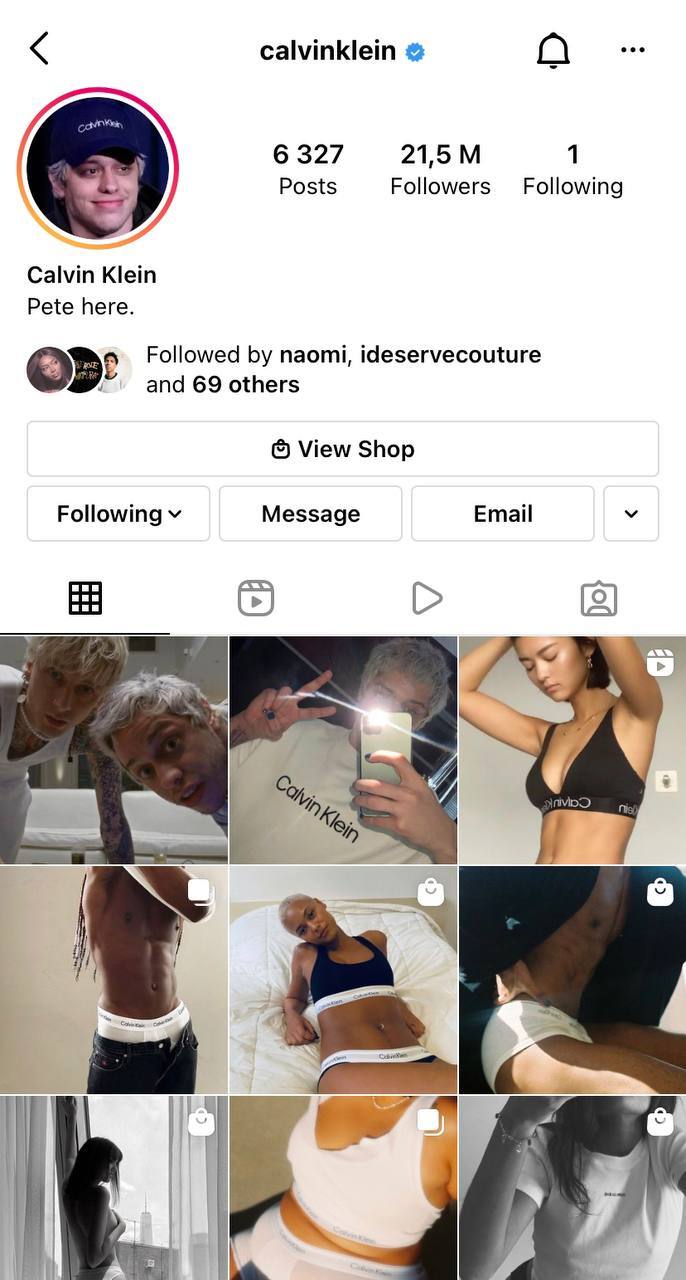Message the Calvin Klein account
This screenshot has width=686, height=1280.
(x=311, y=514)
